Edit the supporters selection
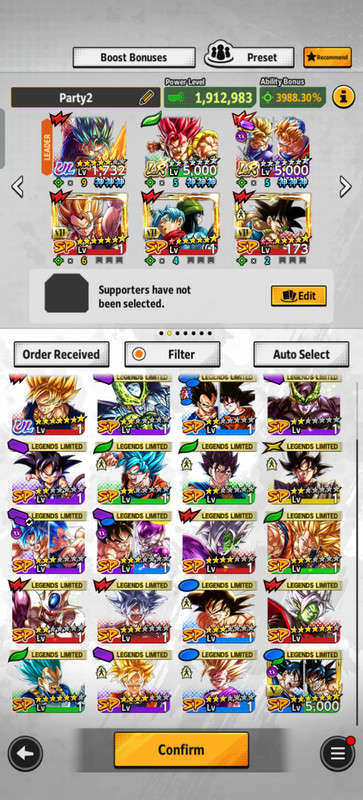The width and height of the screenshot is (363, 800). coord(299,295)
